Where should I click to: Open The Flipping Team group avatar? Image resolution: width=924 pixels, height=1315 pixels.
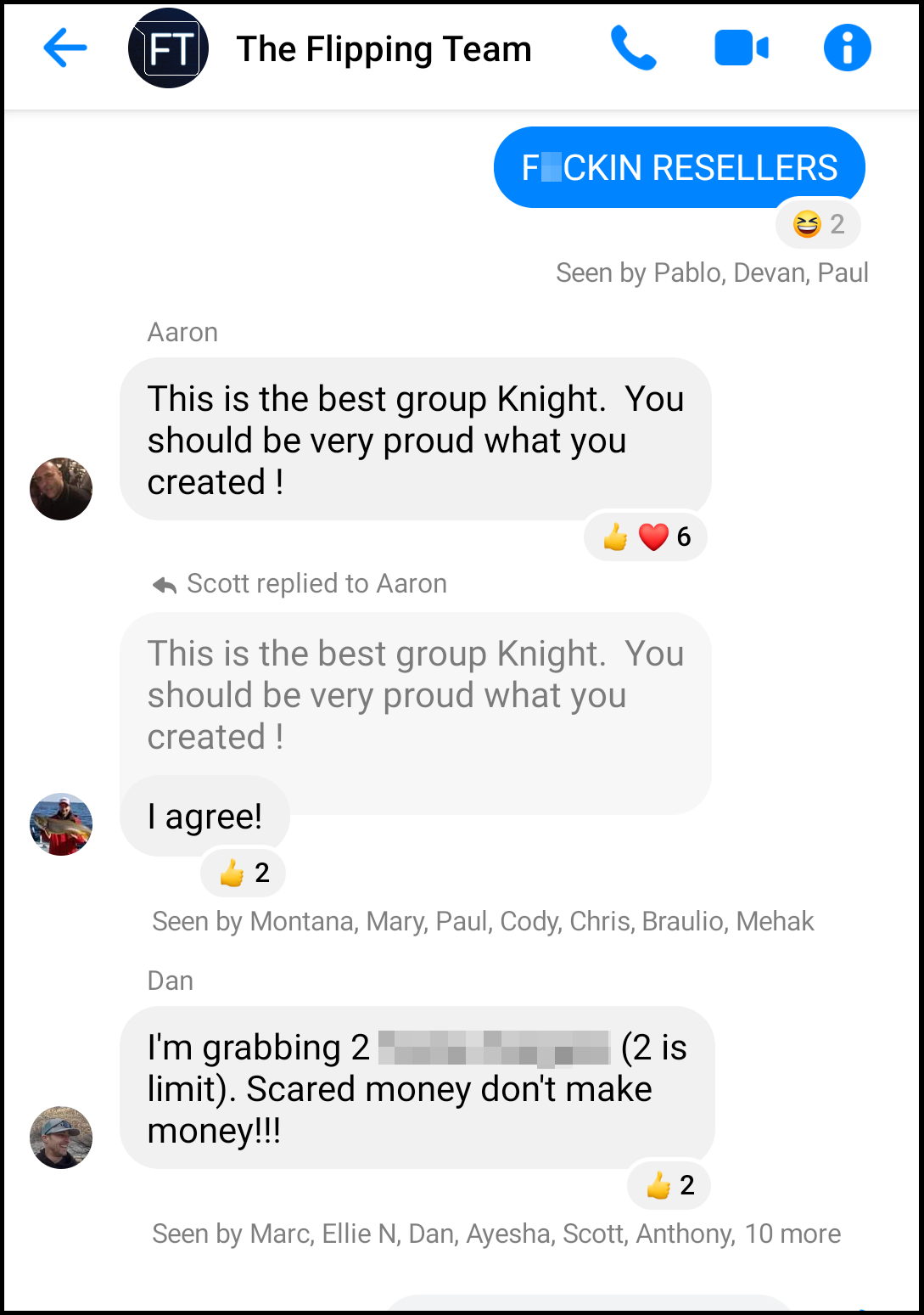pyautogui.click(x=168, y=48)
